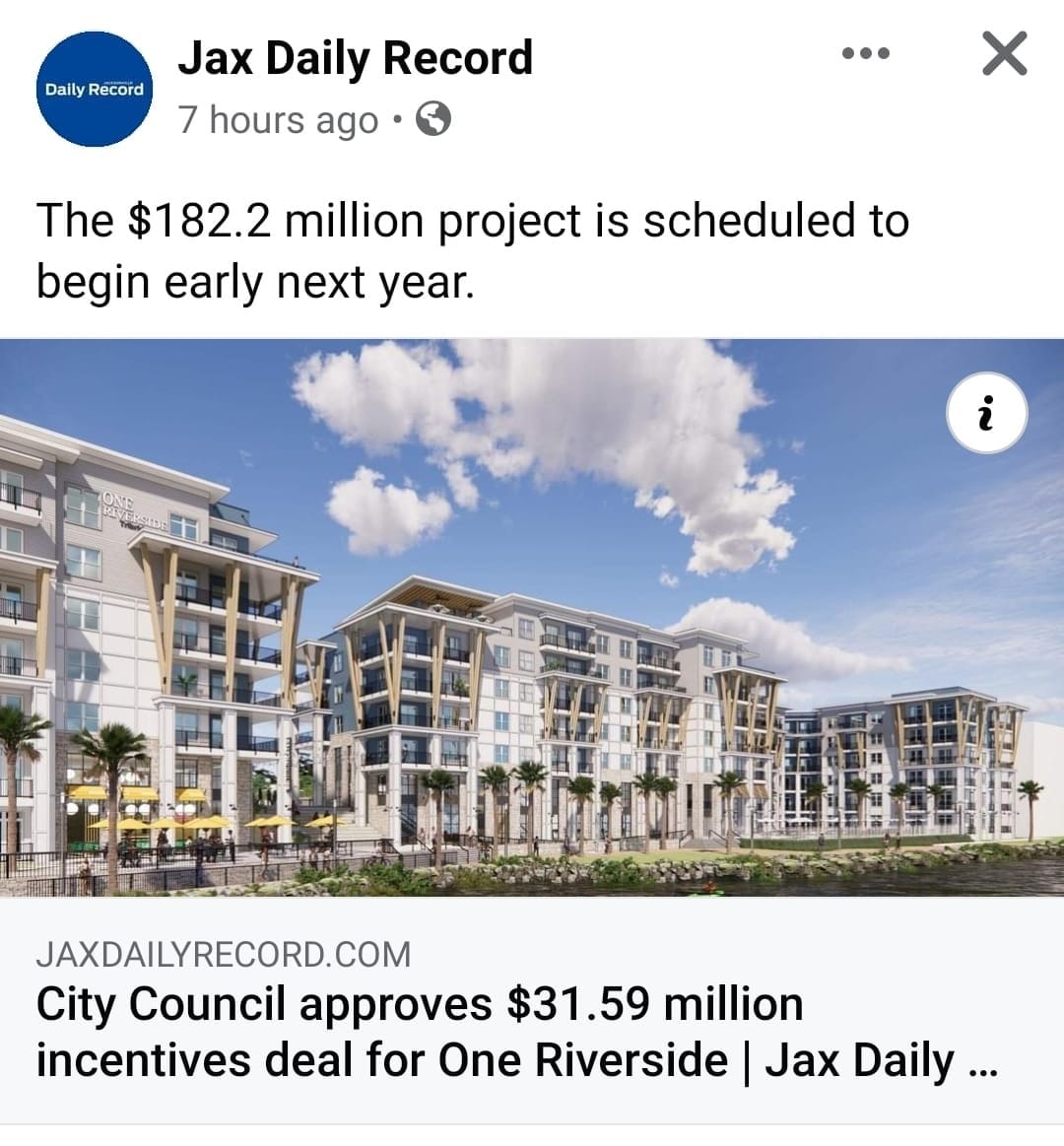Open Jax Daily Record's profile picture
This screenshot has width=1064, height=1146.
click(95, 89)
